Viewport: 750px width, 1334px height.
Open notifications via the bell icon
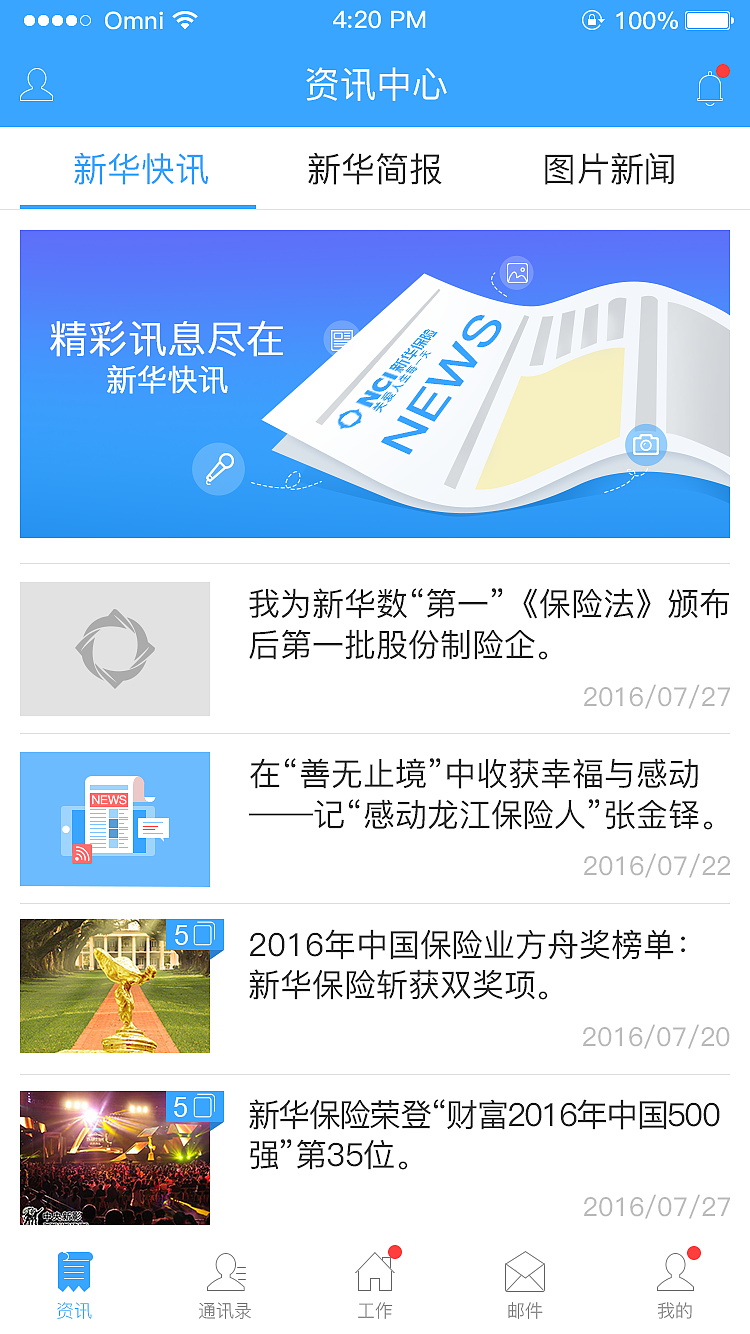coord(709,85)
